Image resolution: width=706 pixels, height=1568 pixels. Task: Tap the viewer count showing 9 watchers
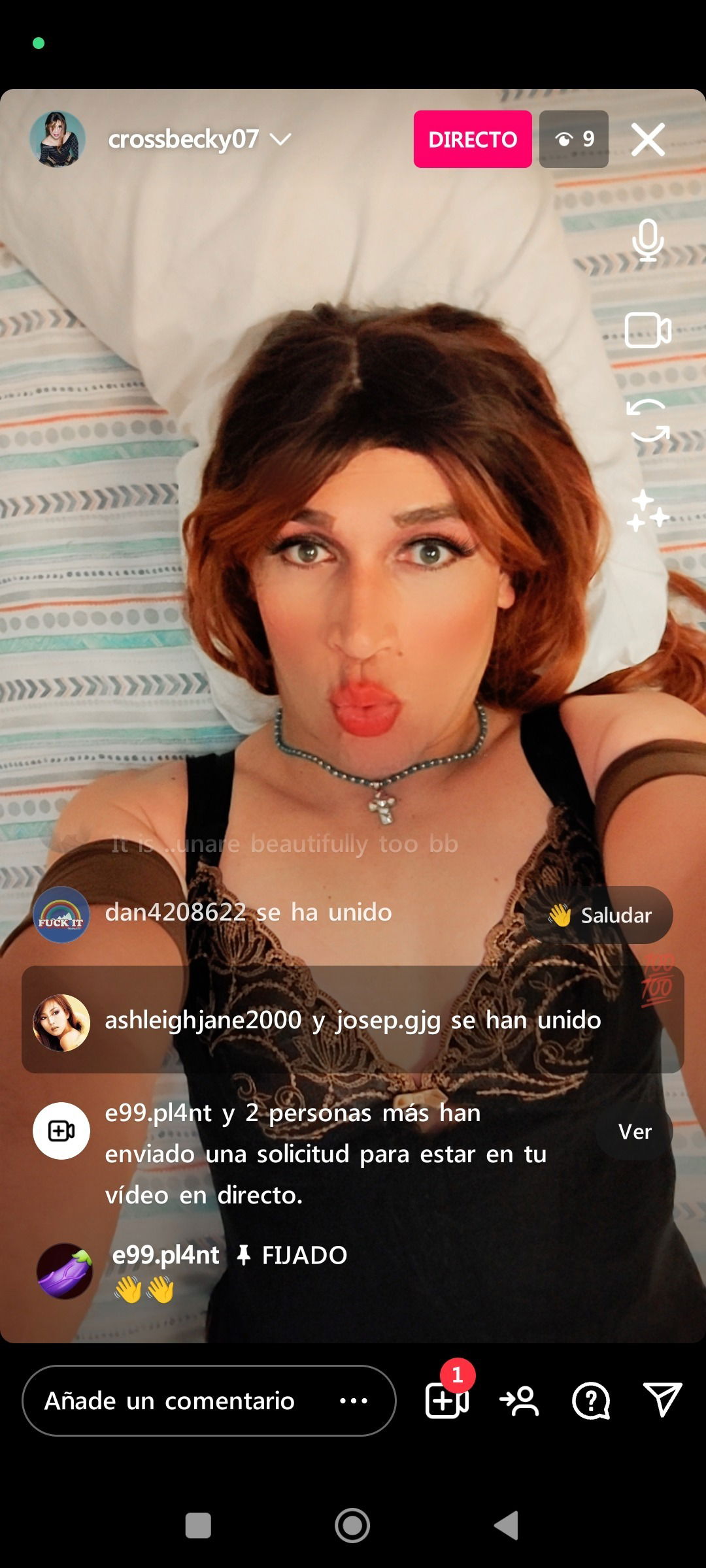(x=574, y=139)
